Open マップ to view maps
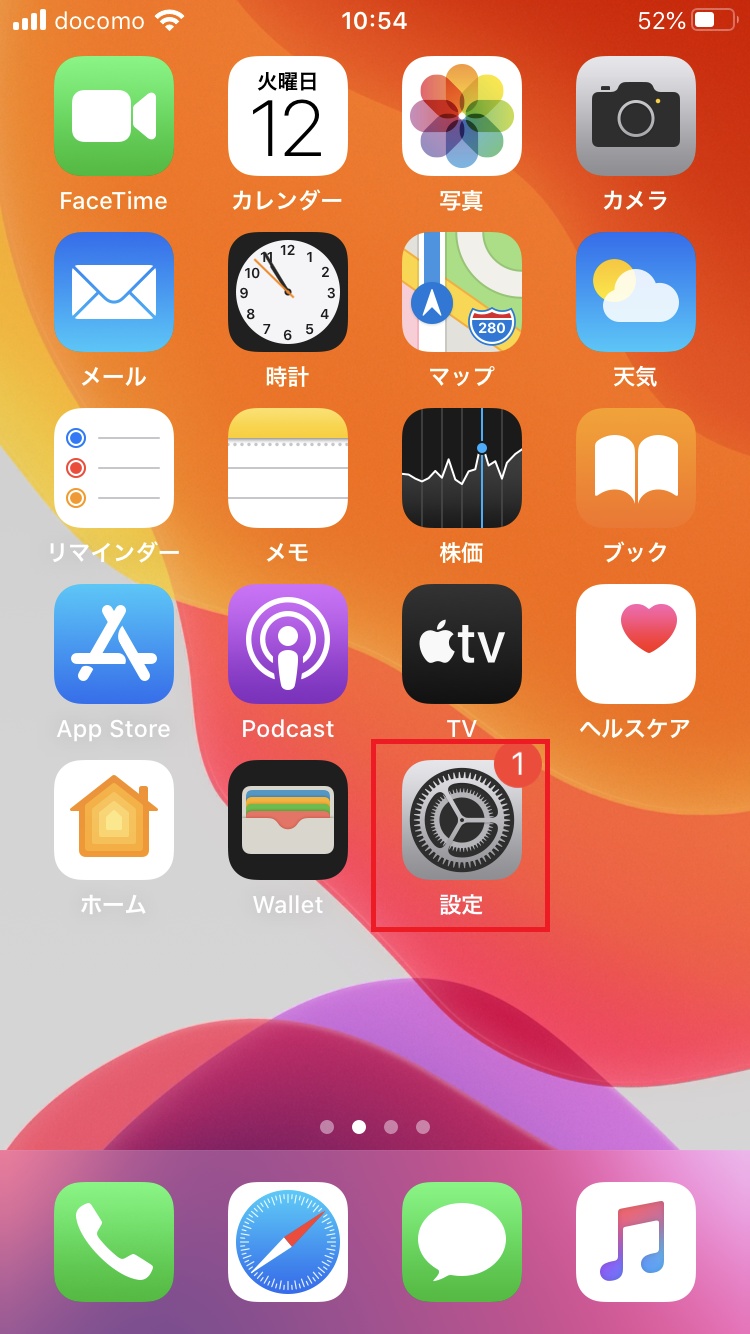Screen dimensions: 750x1334 (461, 291)
